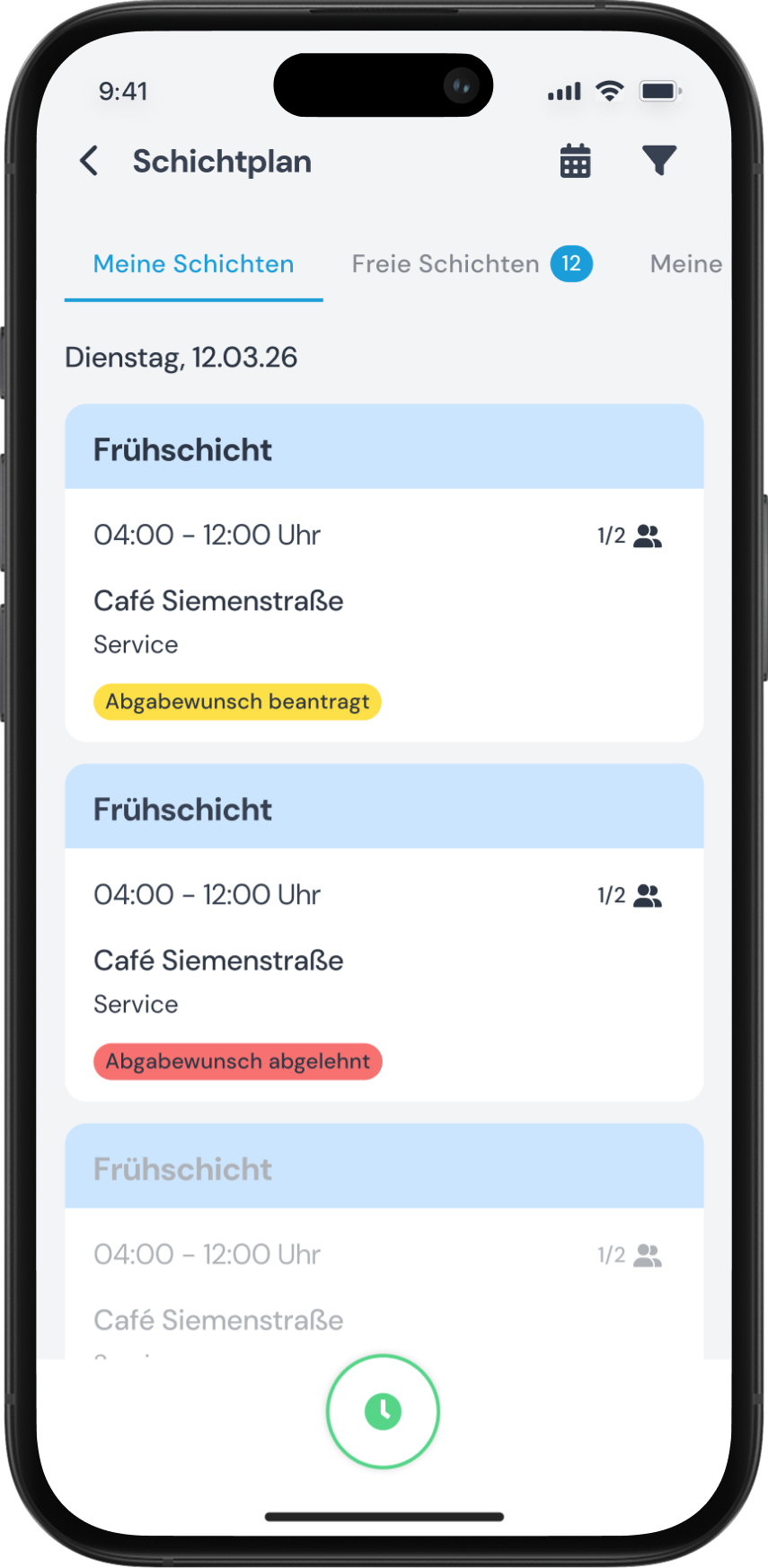768x1568 pixels.
Task: Open the filter options icon
Action: (660, 161)
